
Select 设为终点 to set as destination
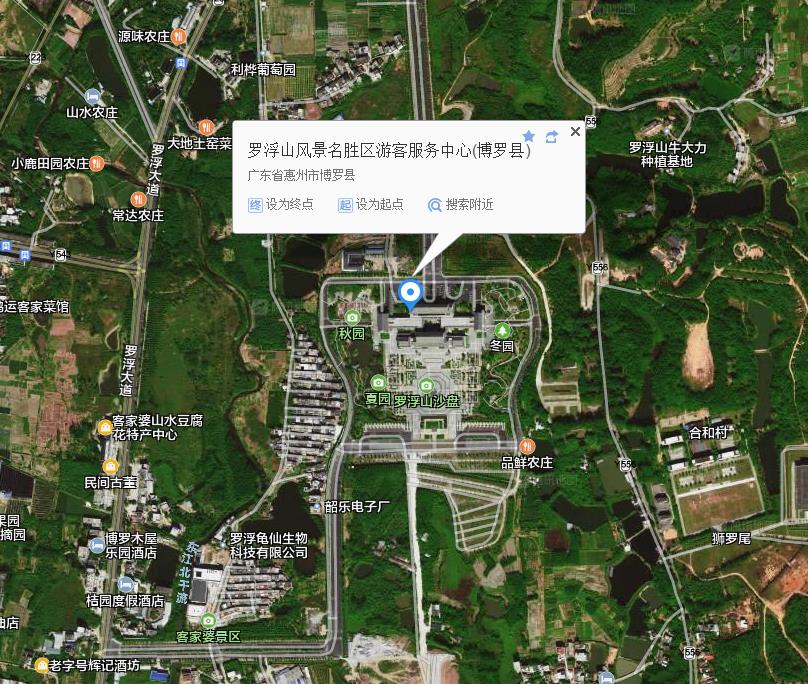coord(281,204)
